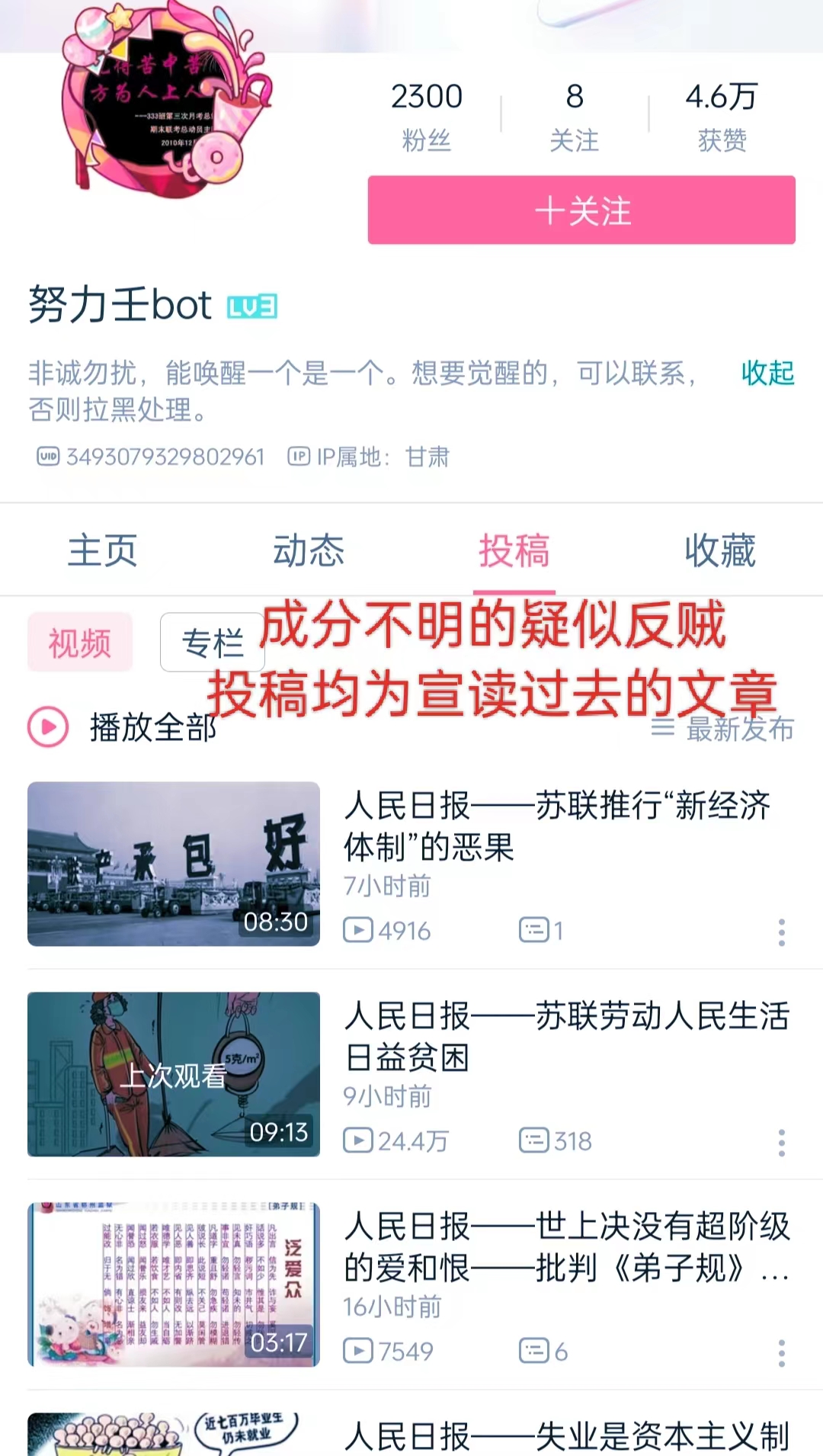Open video 苏联劳动人民生活日益贫困

point(565,1037)
